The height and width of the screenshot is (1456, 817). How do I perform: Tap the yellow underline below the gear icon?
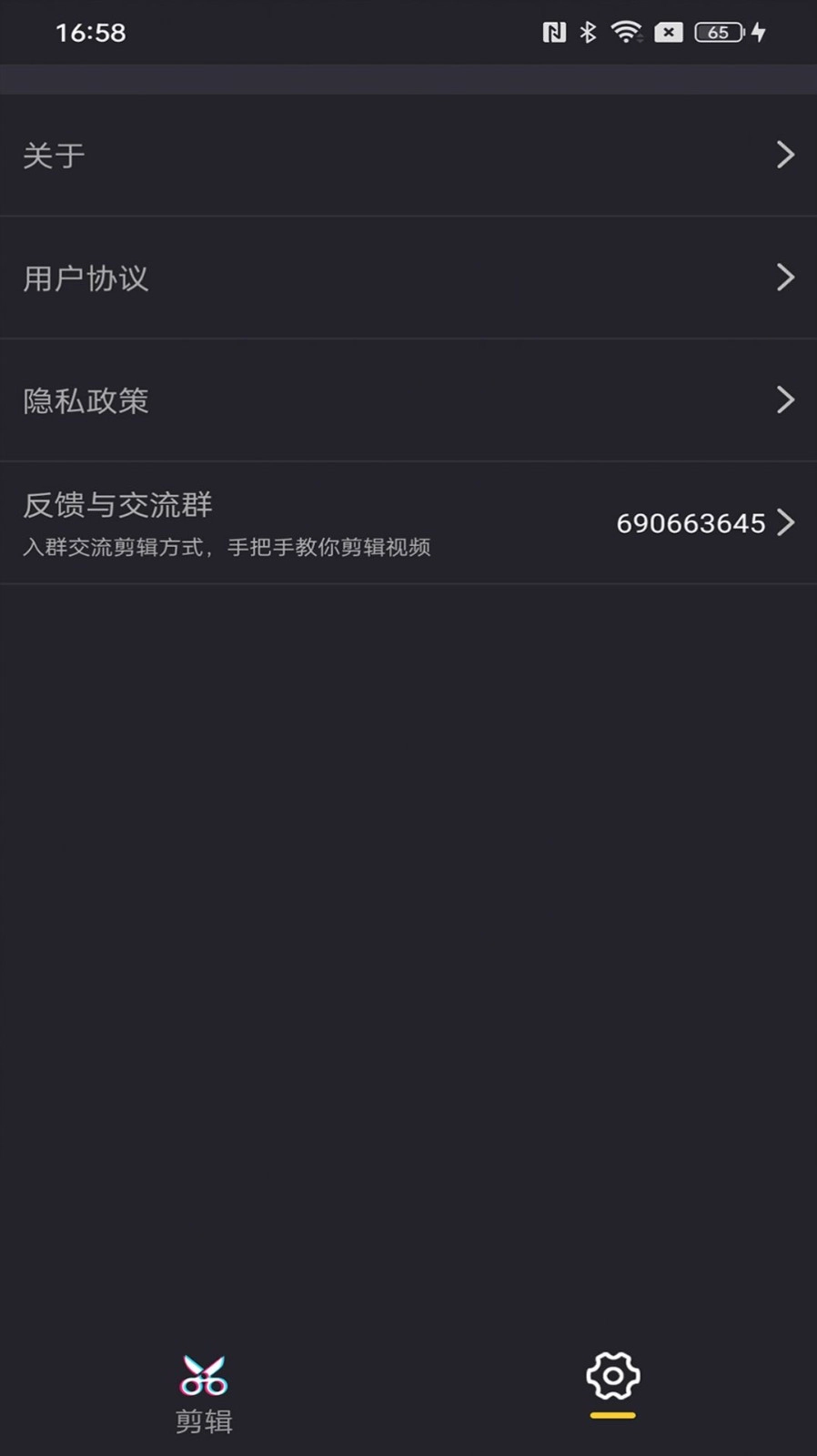[x=611, y=1417]
